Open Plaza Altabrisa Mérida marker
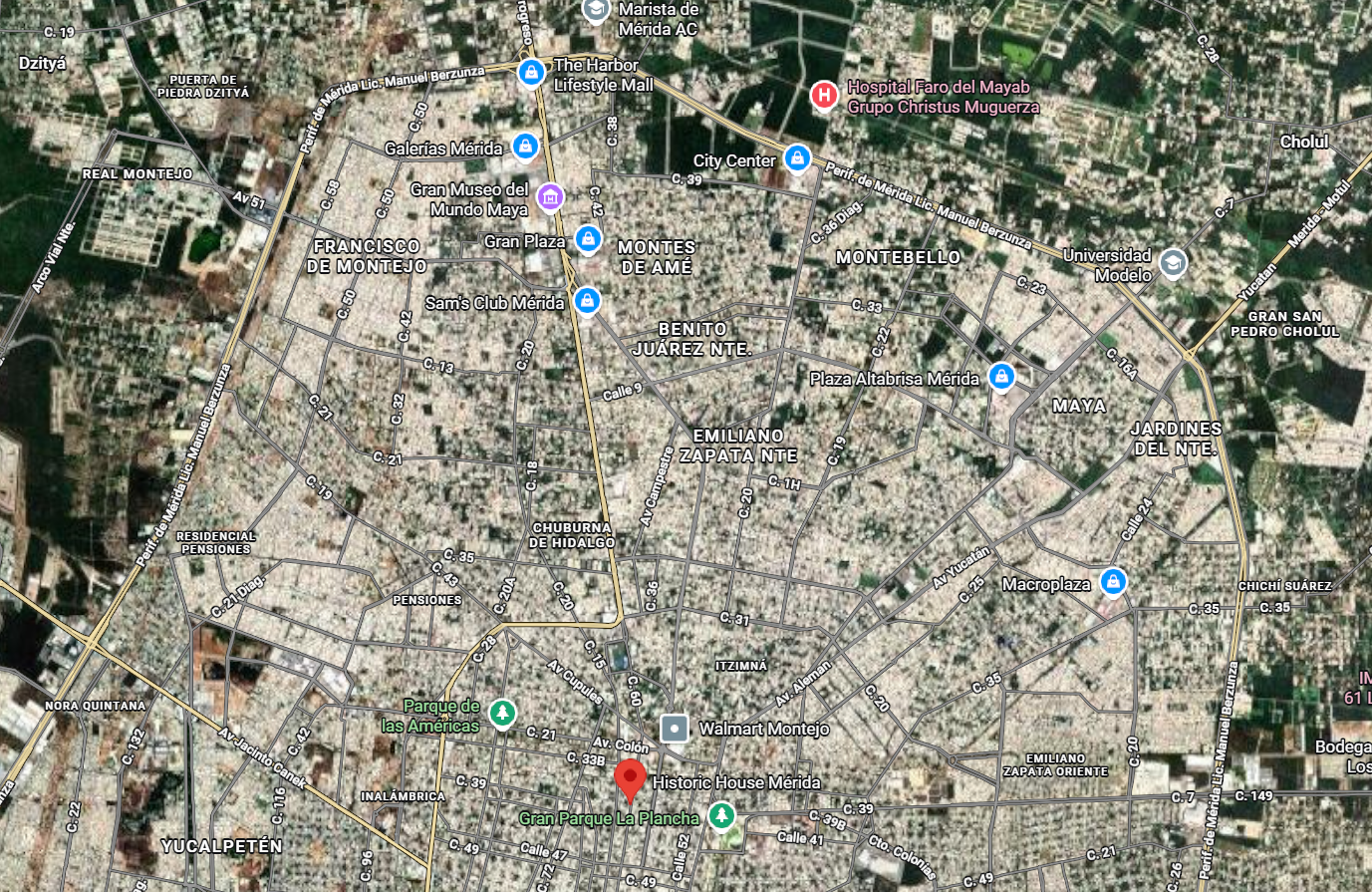Screen dimensions: 1372x892 click(x=1001, y=377)
